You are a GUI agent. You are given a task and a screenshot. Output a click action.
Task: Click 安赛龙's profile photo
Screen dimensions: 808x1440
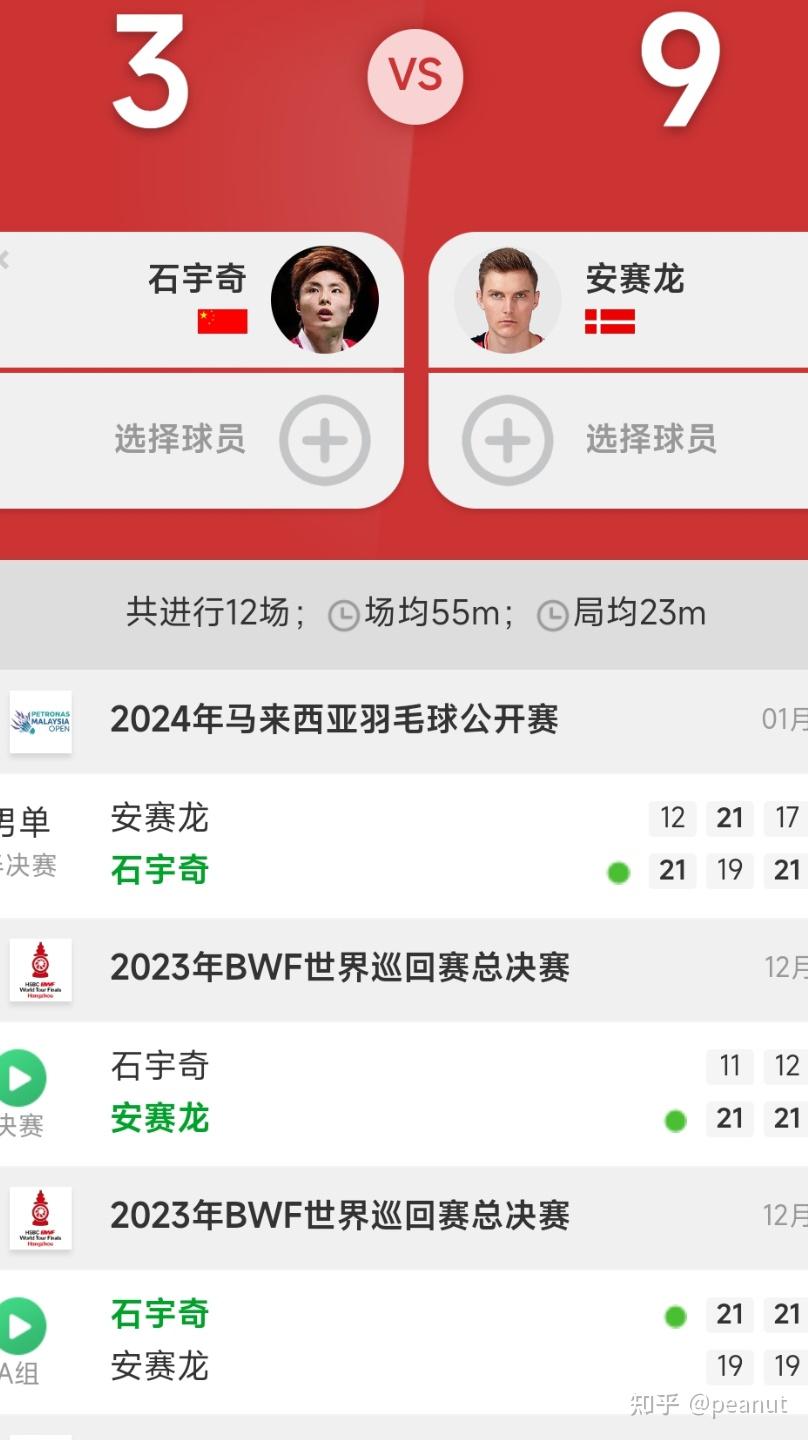pyautogui.click(x=507, y=298)
